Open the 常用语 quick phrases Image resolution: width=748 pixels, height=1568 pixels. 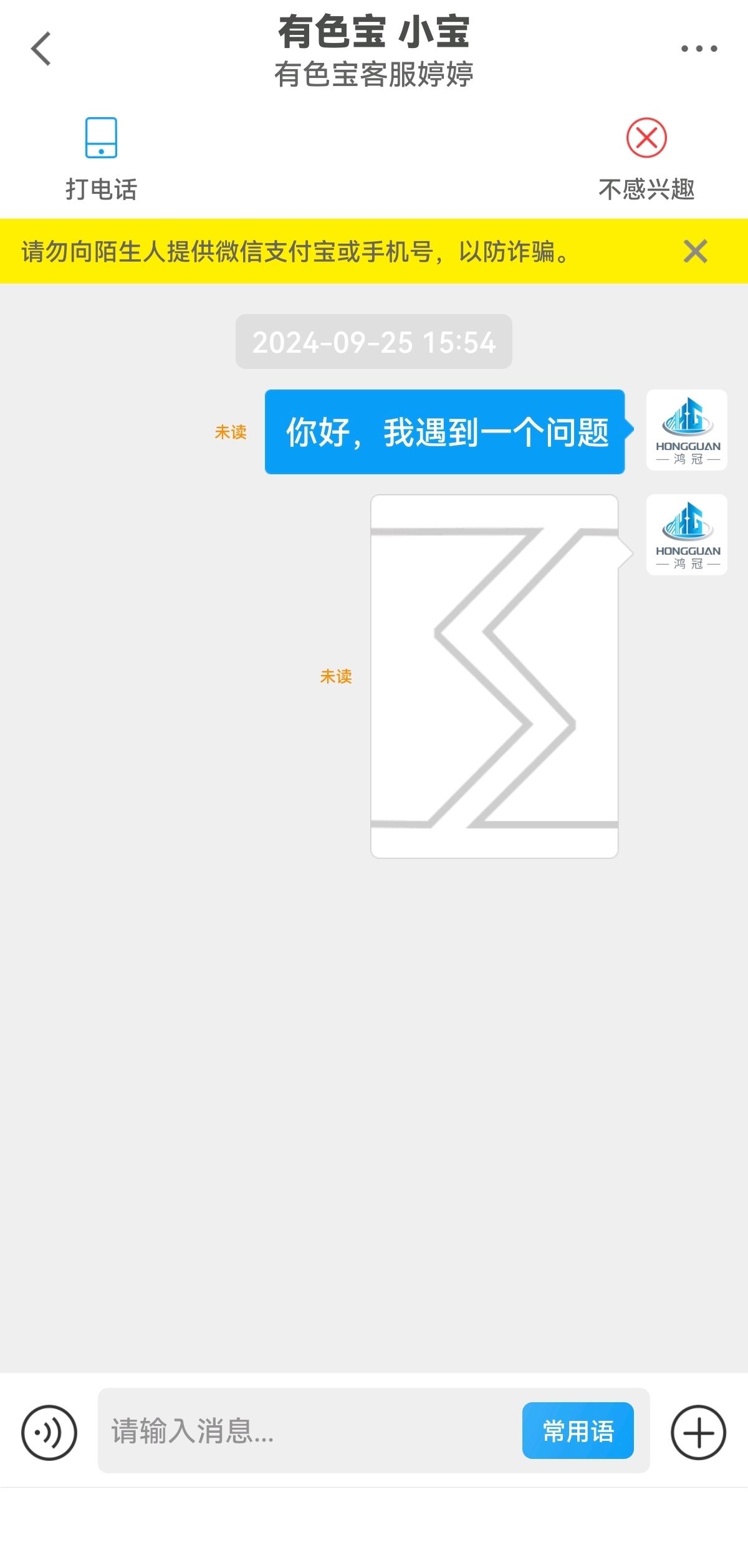(578, 1431)
